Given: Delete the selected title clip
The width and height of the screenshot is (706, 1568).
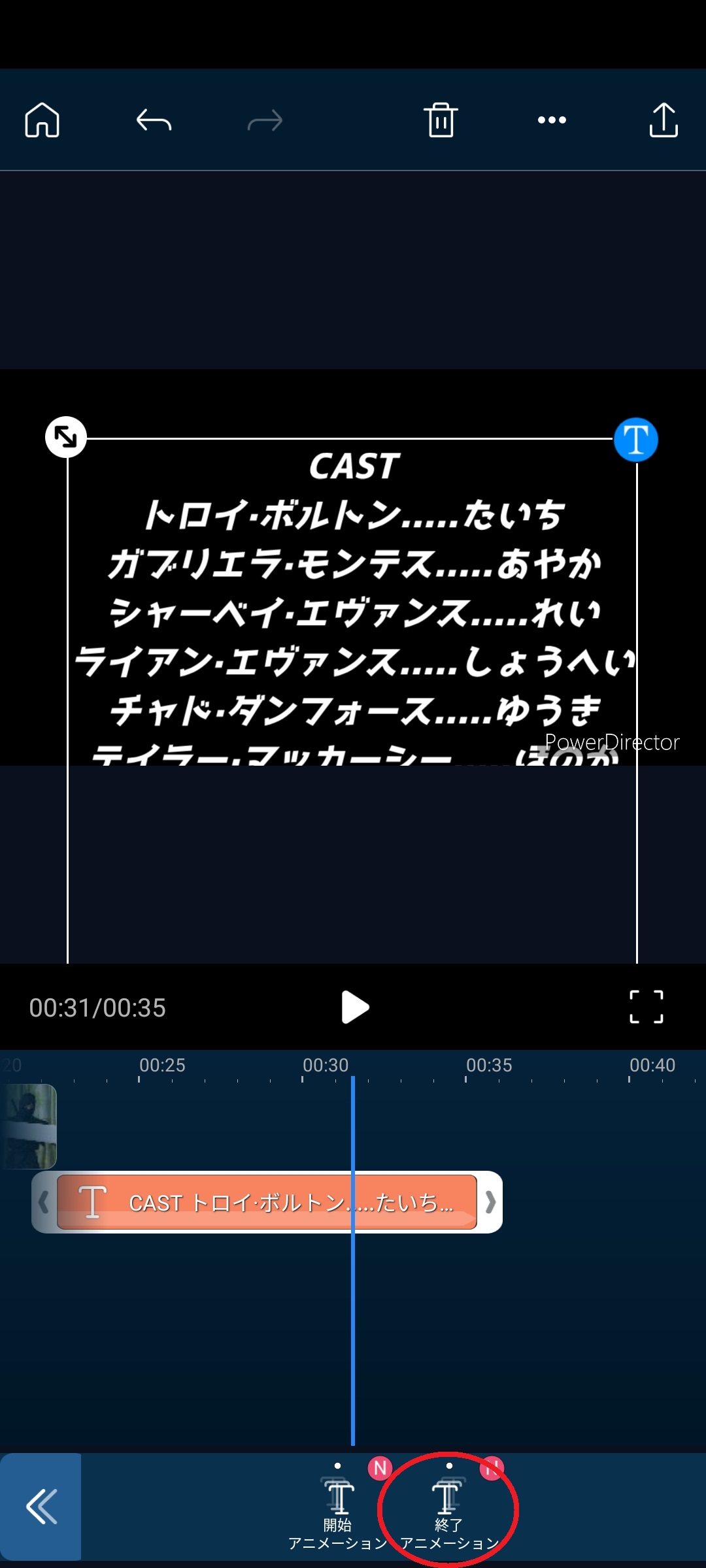Looking at the screenshot, I should point(441,120).
